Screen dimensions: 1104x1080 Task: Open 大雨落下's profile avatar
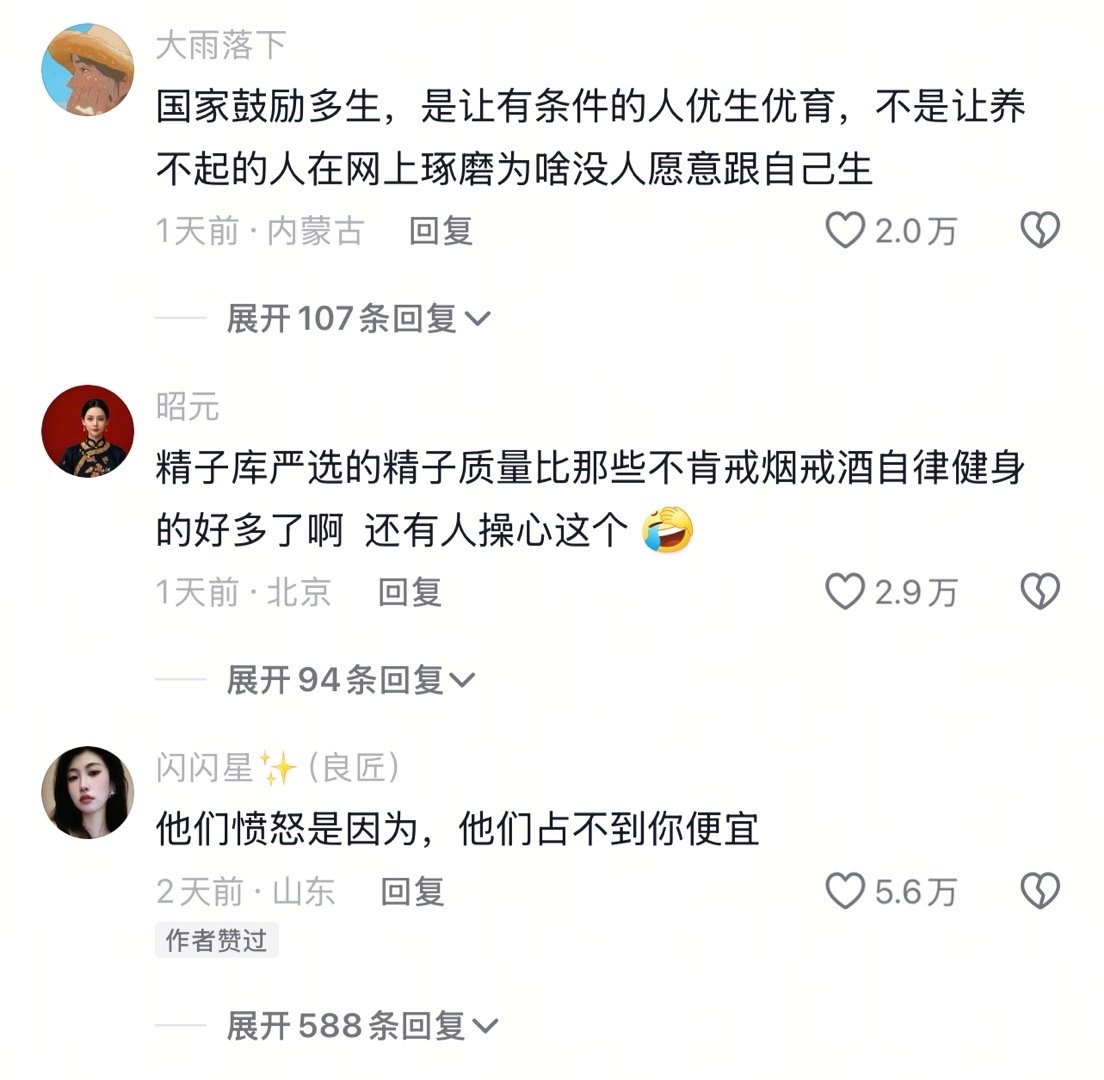[87, 70]
